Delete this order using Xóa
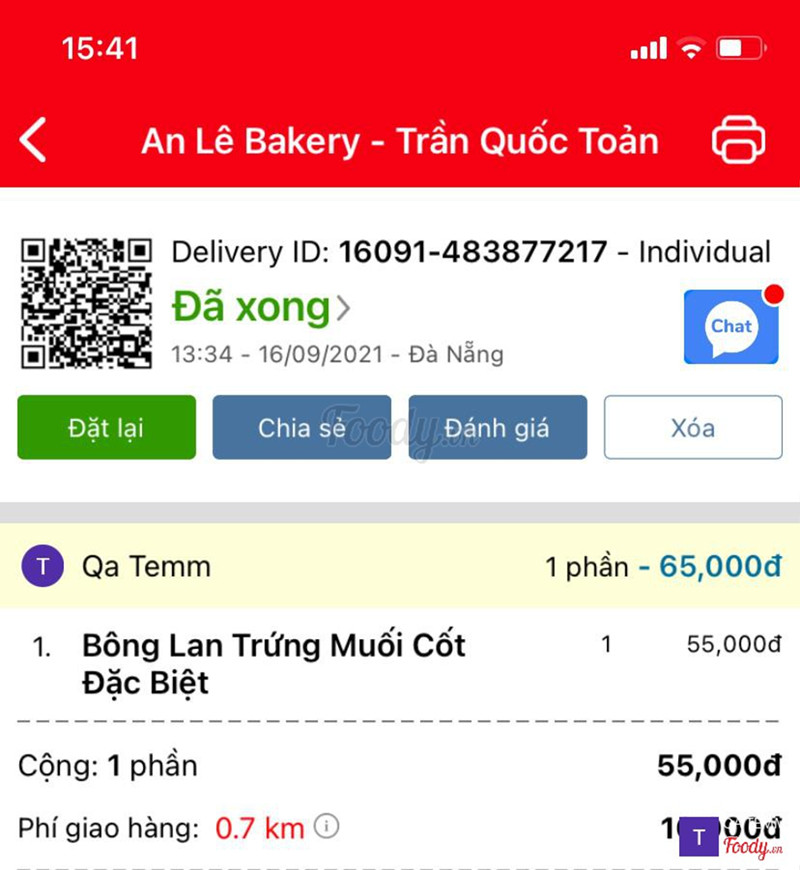This screenshot has height=870, width=800. [x=692, y=428]
